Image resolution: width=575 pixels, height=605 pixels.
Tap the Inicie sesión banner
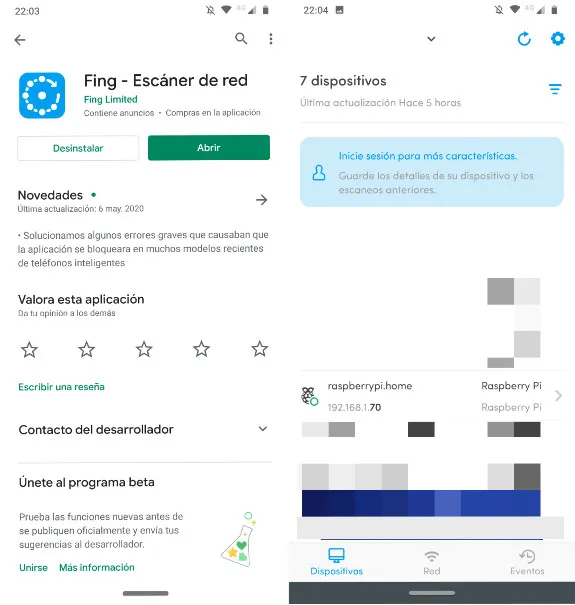point(431,172)
